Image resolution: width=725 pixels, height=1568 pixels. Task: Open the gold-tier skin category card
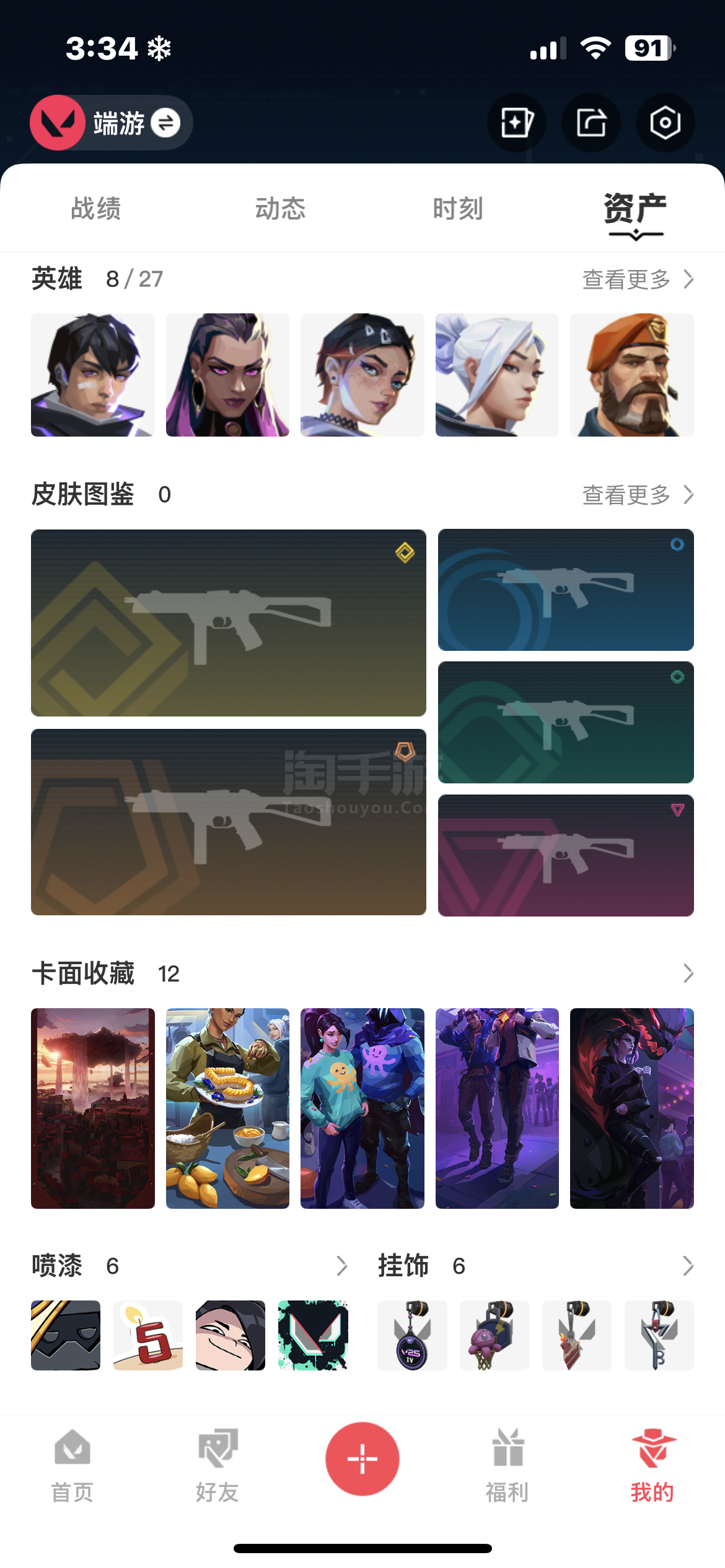pos(228,622)
